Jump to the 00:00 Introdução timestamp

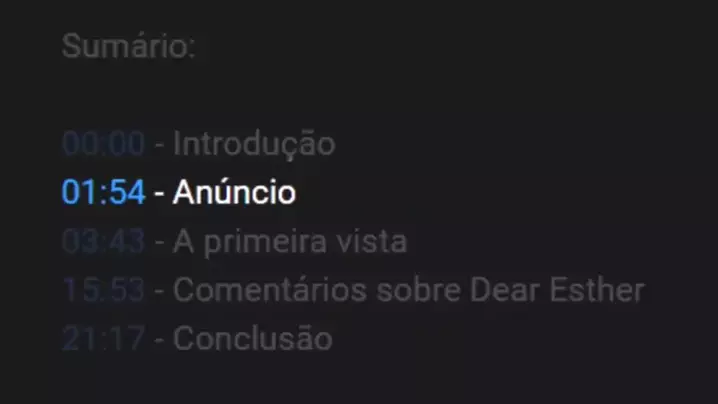tap(103, 144)
